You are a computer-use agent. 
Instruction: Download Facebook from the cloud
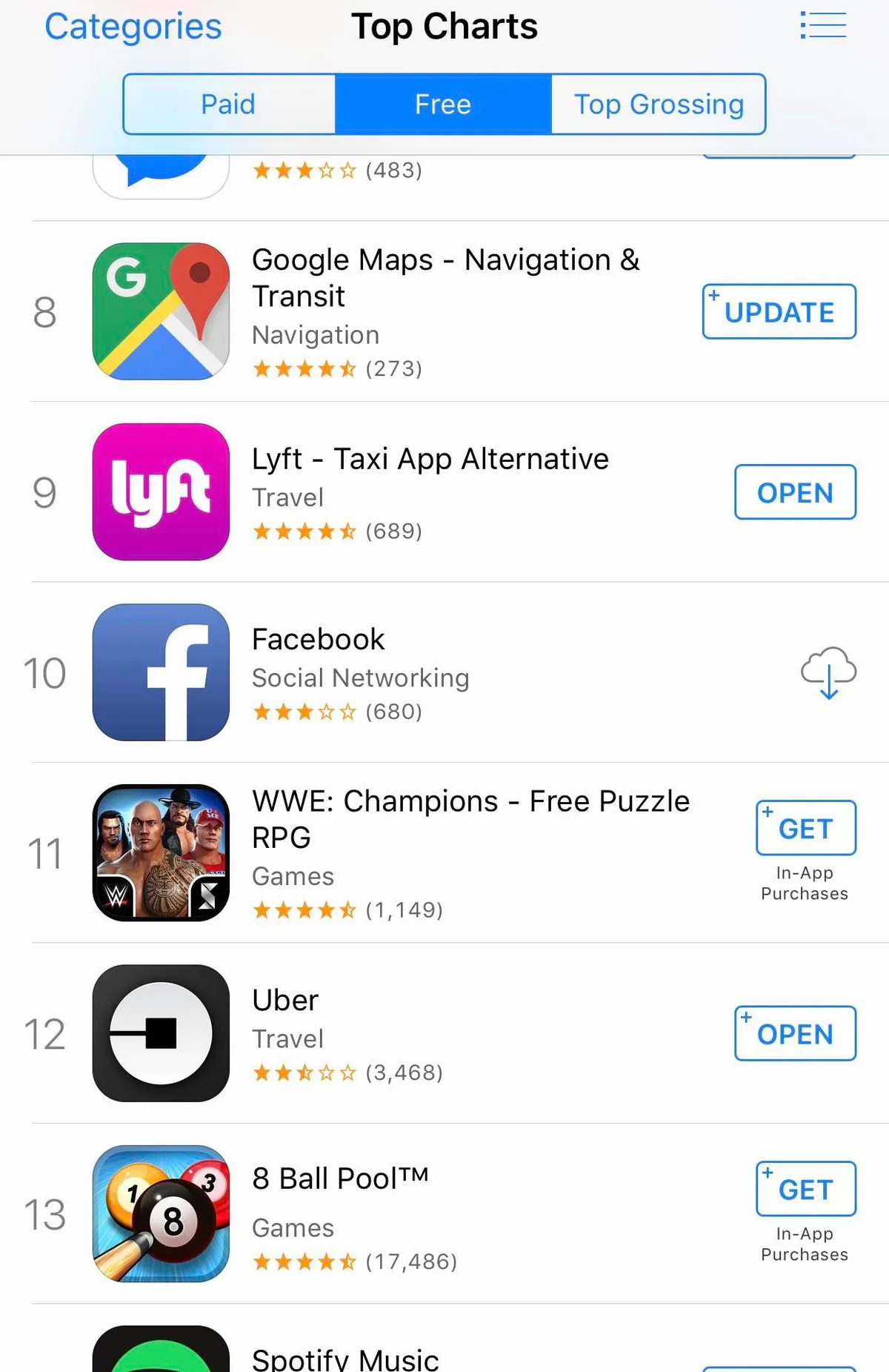pyautogui.click(x=828, y=673)
